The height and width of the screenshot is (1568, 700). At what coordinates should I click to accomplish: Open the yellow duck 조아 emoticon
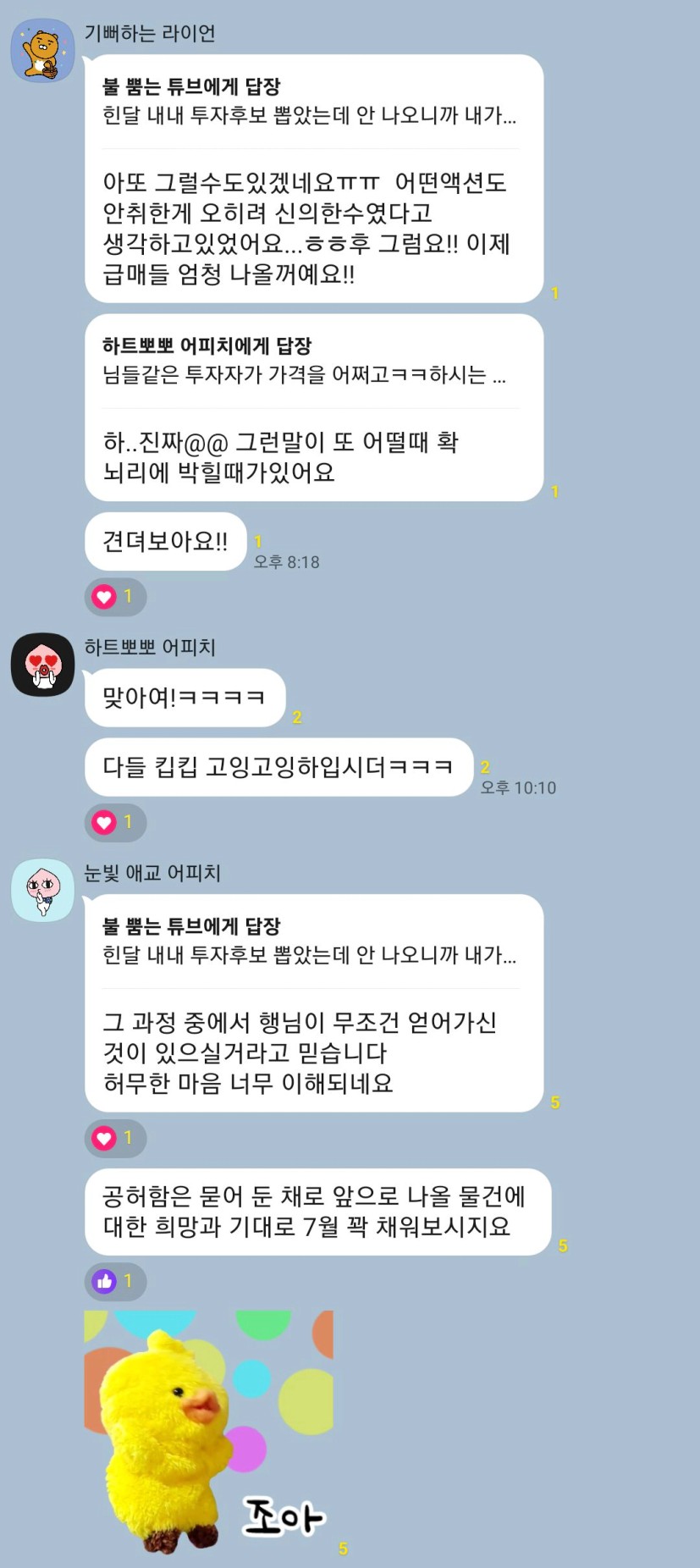(208, 1433)
